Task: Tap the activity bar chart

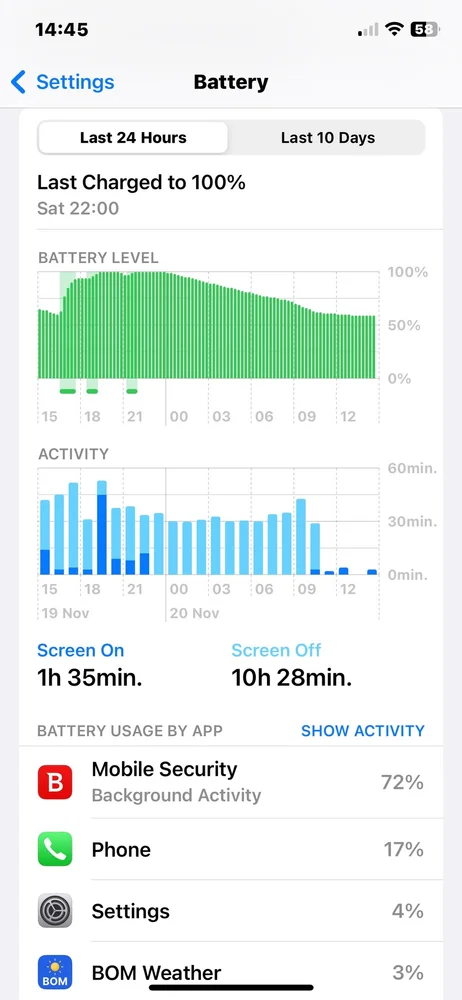Action: tap(207, 522)
